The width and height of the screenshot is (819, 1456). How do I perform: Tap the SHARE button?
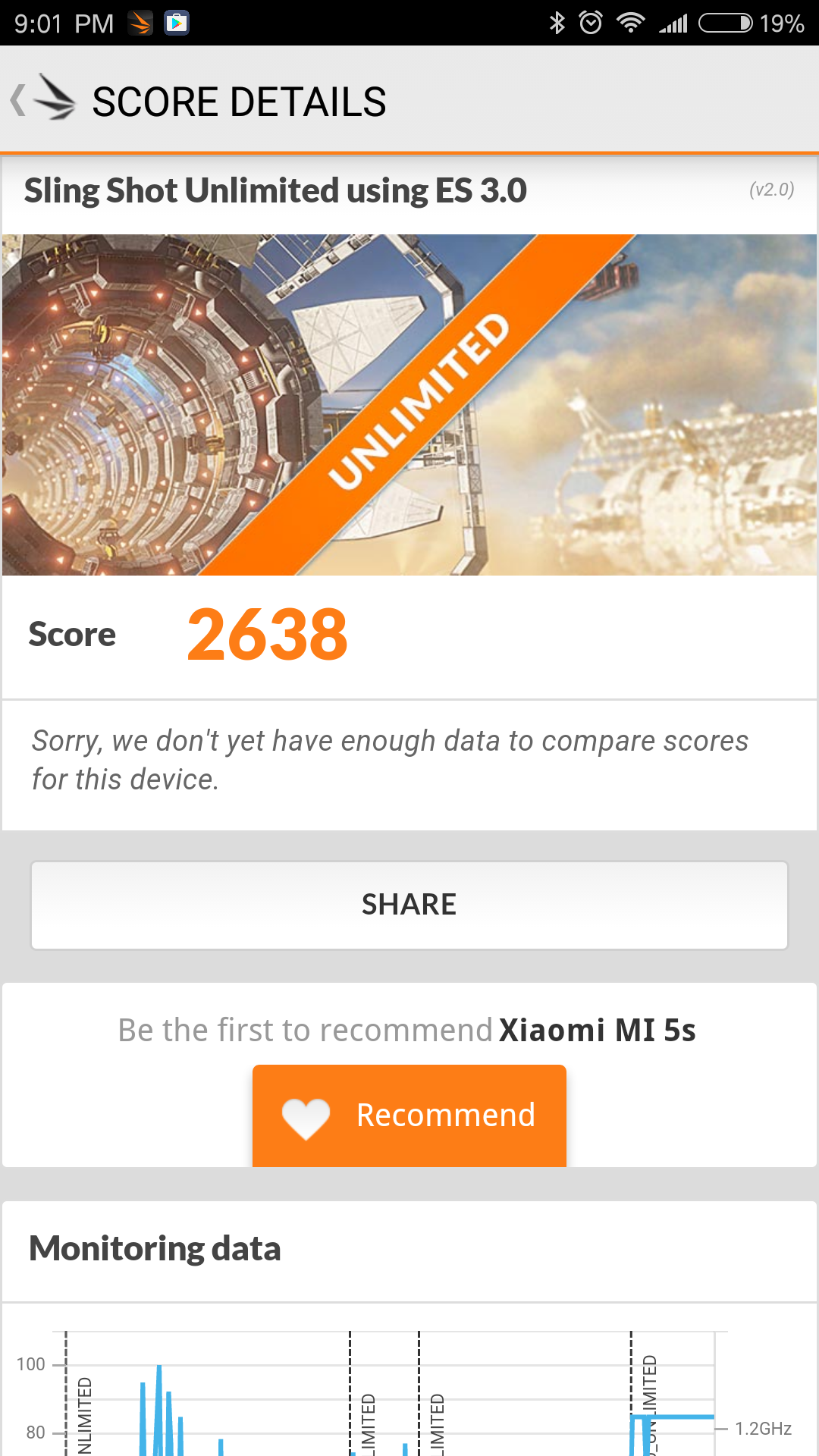coord(409,905)
